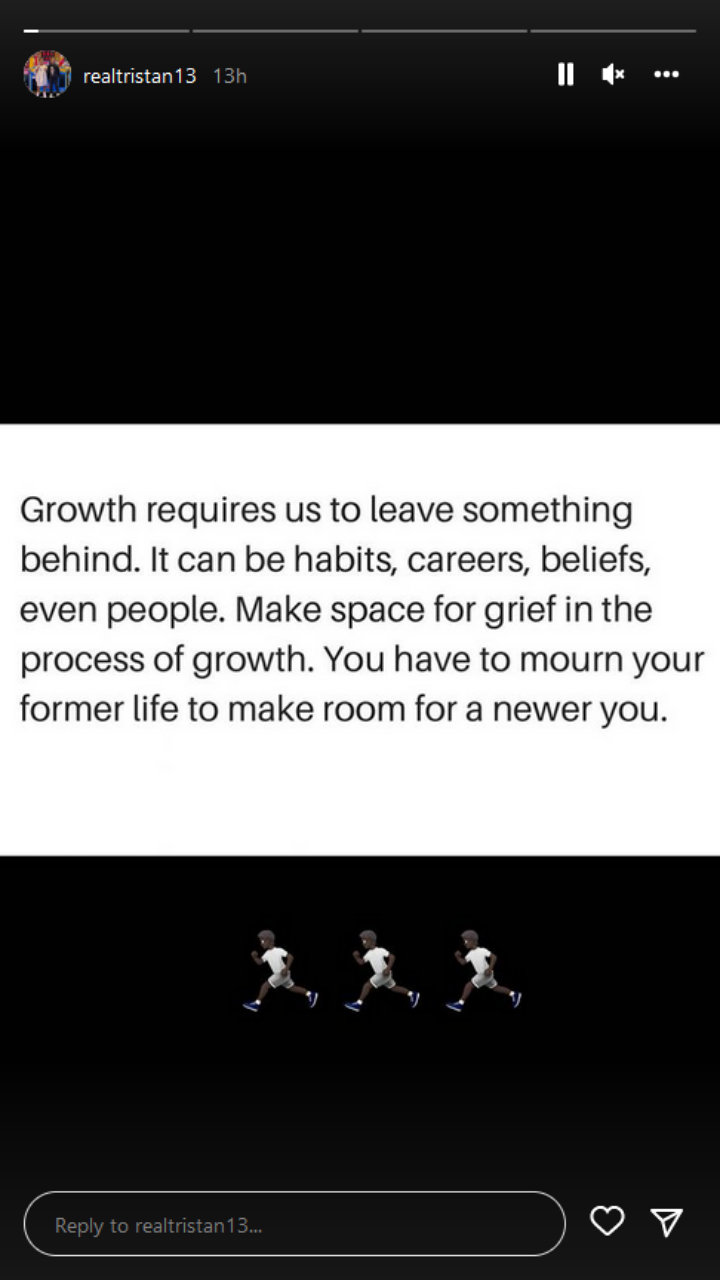Open the three-dot overflow menu

pos(666,75)
